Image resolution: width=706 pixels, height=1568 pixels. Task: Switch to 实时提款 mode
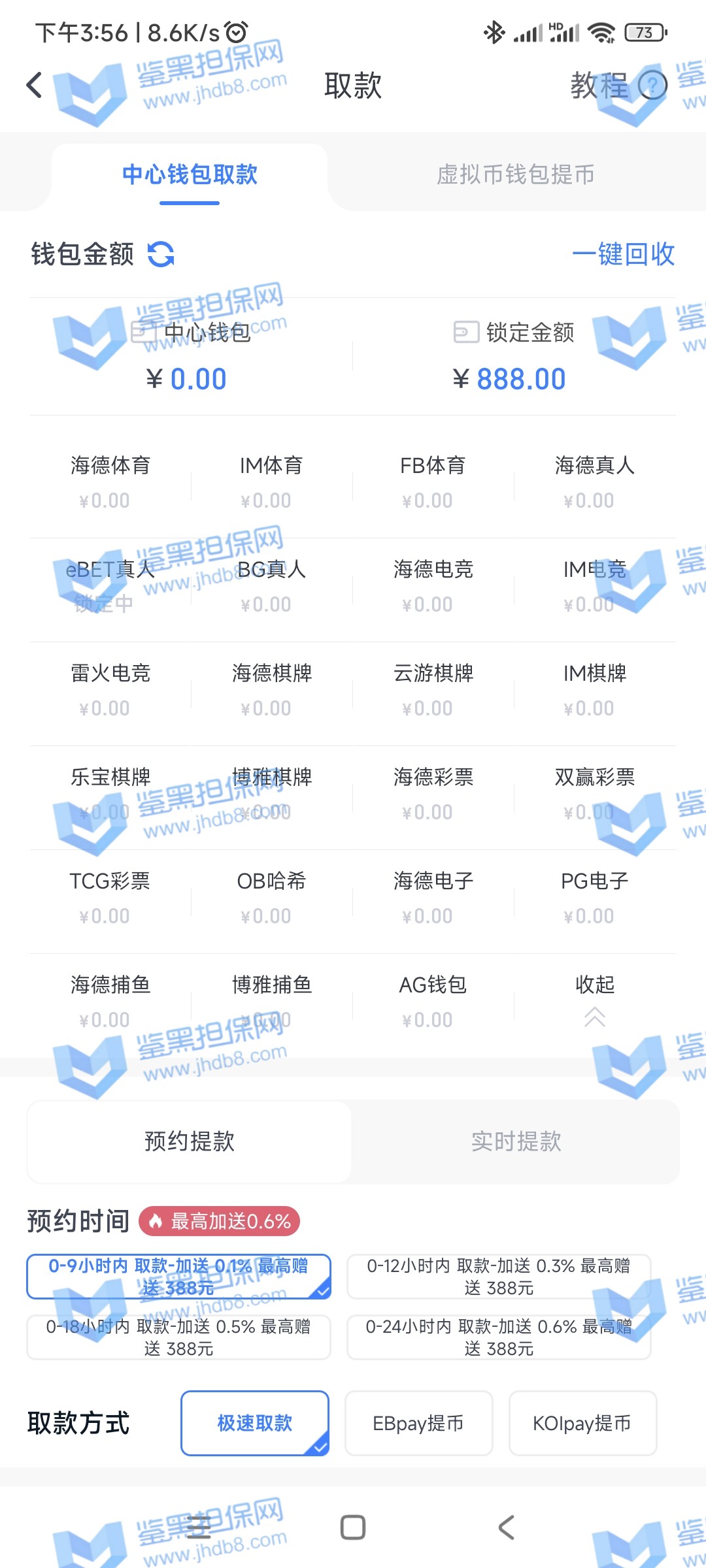point(516,1141)
